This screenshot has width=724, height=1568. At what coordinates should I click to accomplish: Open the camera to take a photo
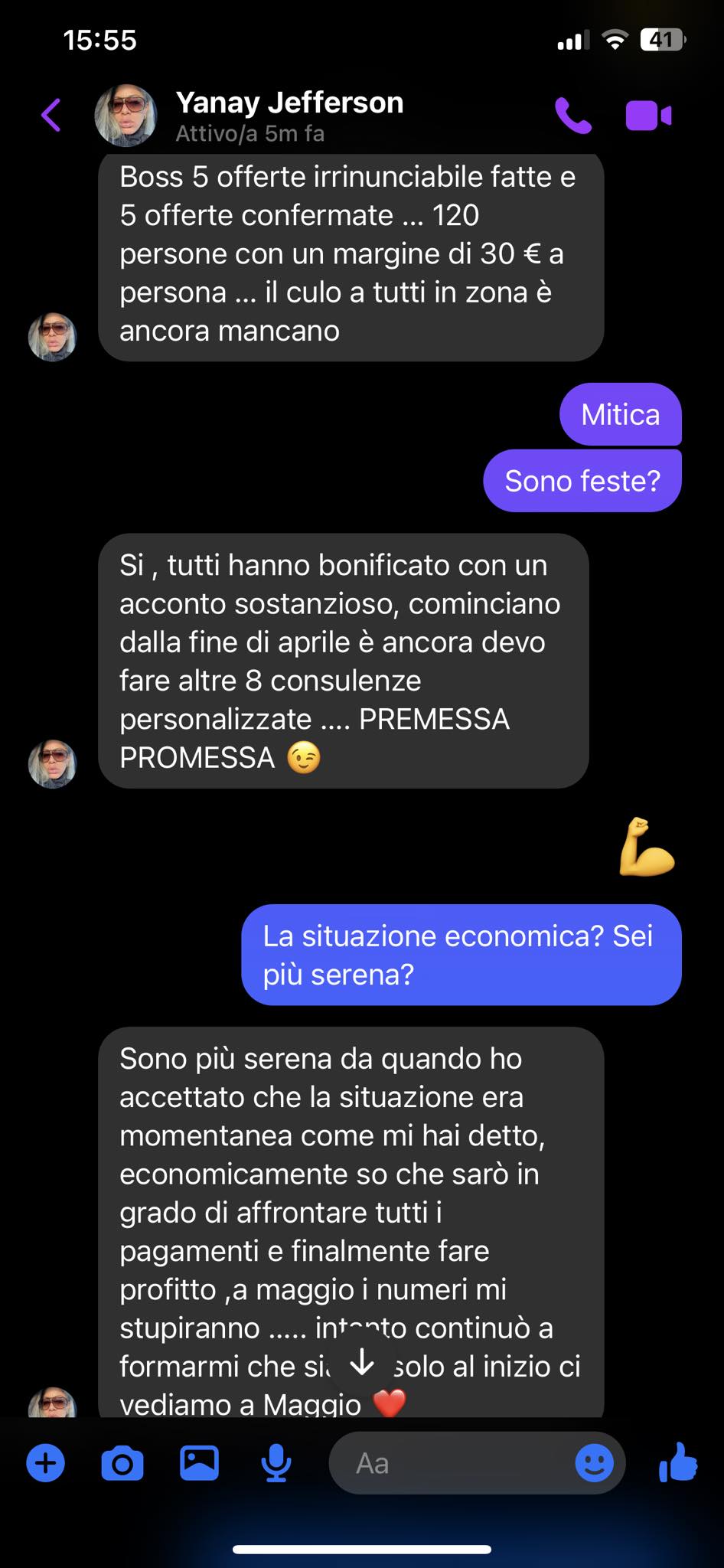122,1463
